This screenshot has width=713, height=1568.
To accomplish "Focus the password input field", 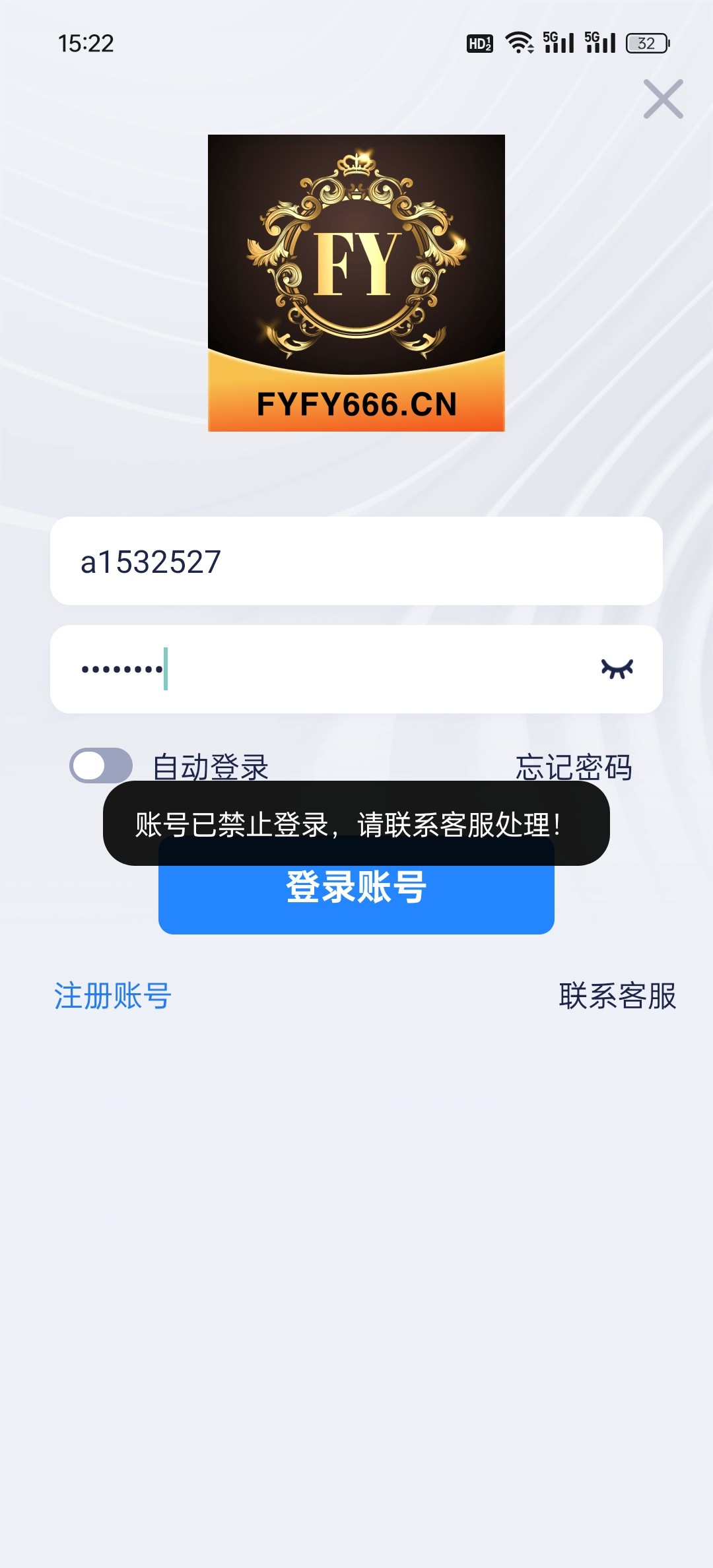I will point(330,669).
